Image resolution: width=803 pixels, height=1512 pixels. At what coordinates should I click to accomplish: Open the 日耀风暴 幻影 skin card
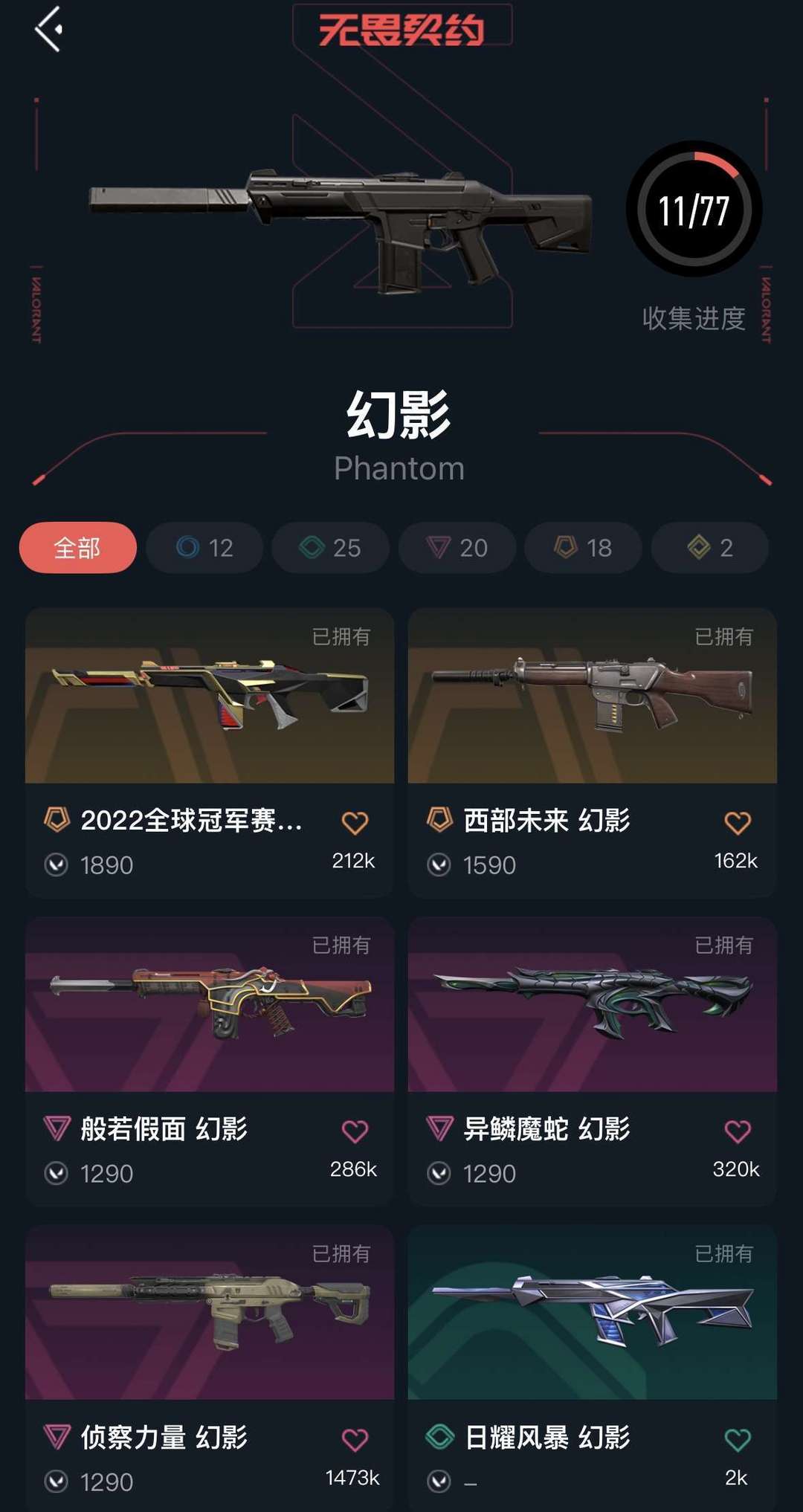pos(593,1368)
